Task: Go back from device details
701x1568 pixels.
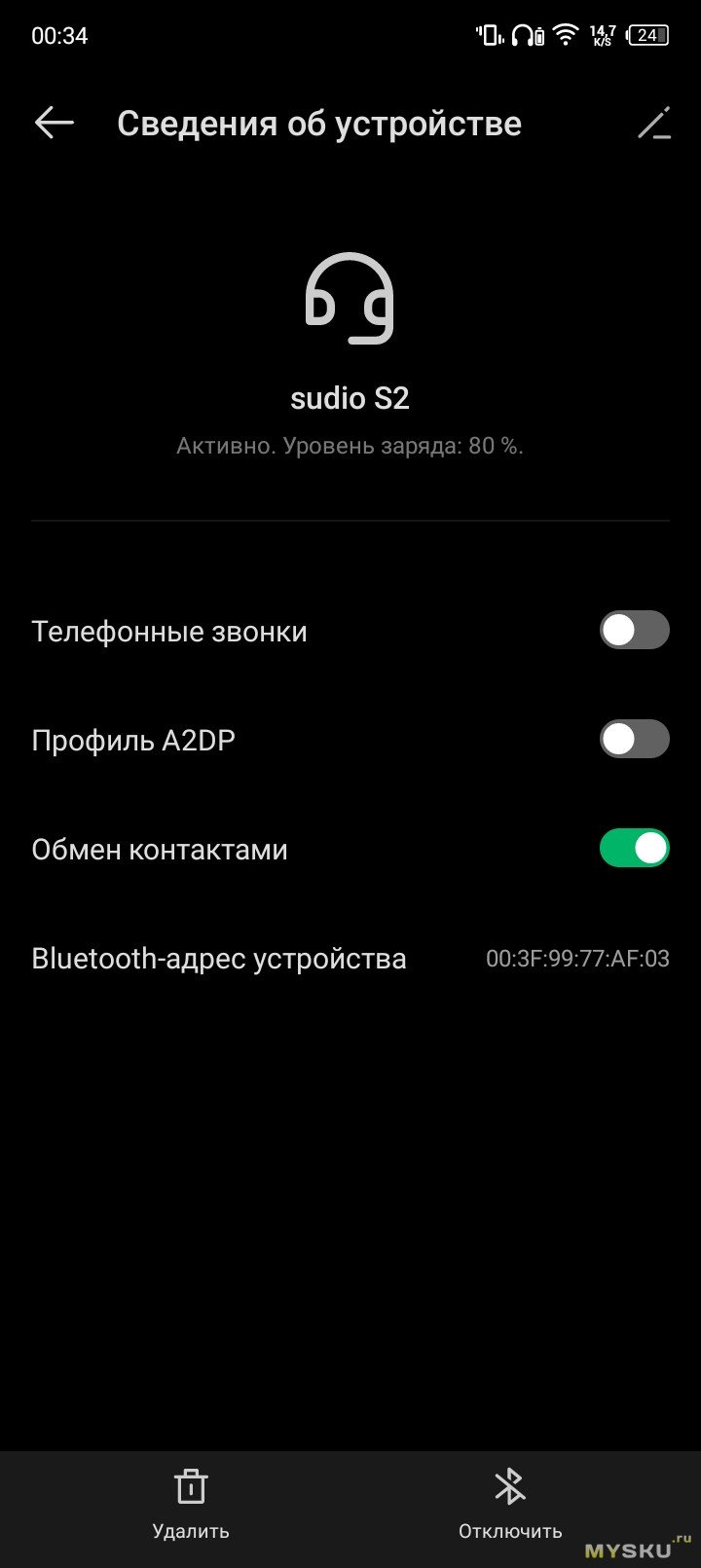Action: (x=55, y=123)
